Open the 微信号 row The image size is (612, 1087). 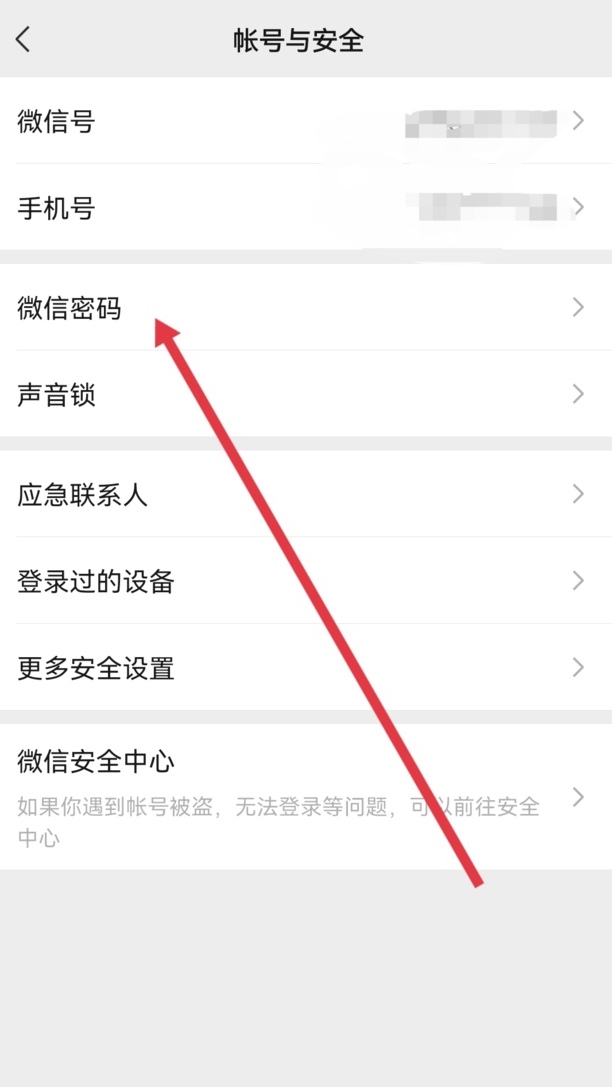pyautogui.click(x=306, y=121)
